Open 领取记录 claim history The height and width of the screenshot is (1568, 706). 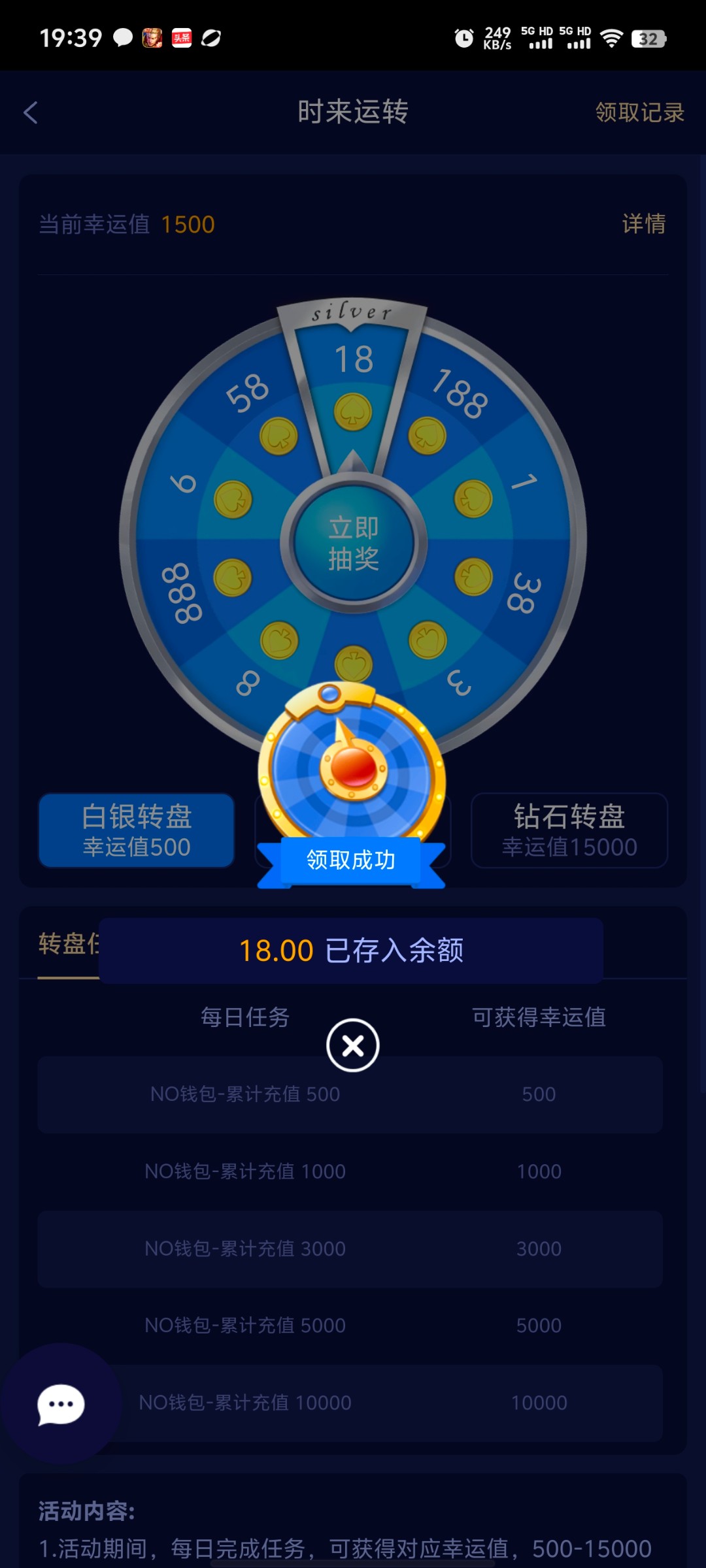pos(639,112)
